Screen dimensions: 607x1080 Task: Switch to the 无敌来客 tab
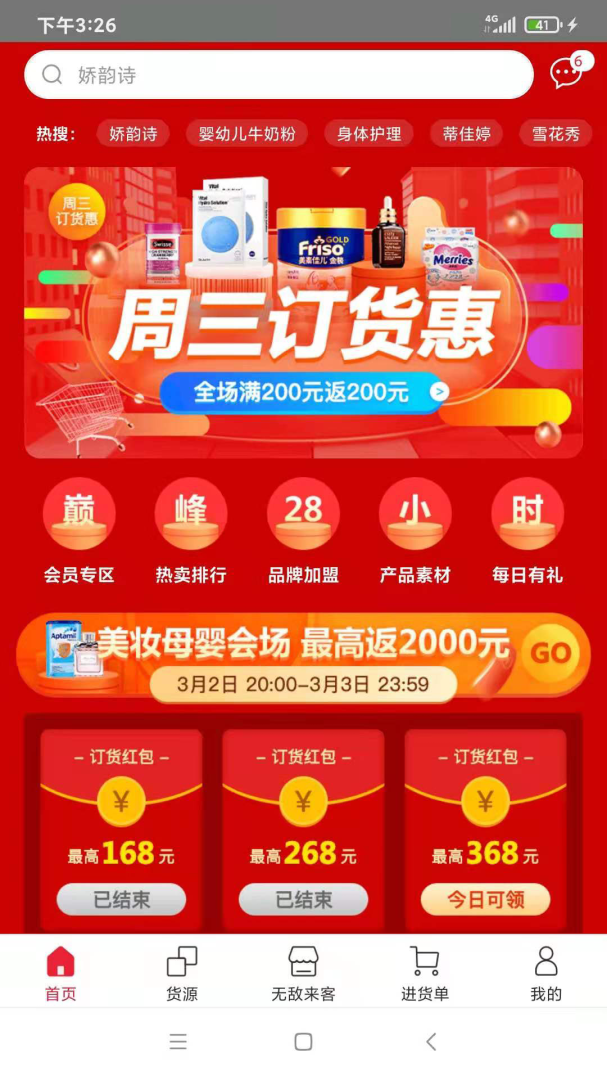pyautogui.click(x=303, y=973)
